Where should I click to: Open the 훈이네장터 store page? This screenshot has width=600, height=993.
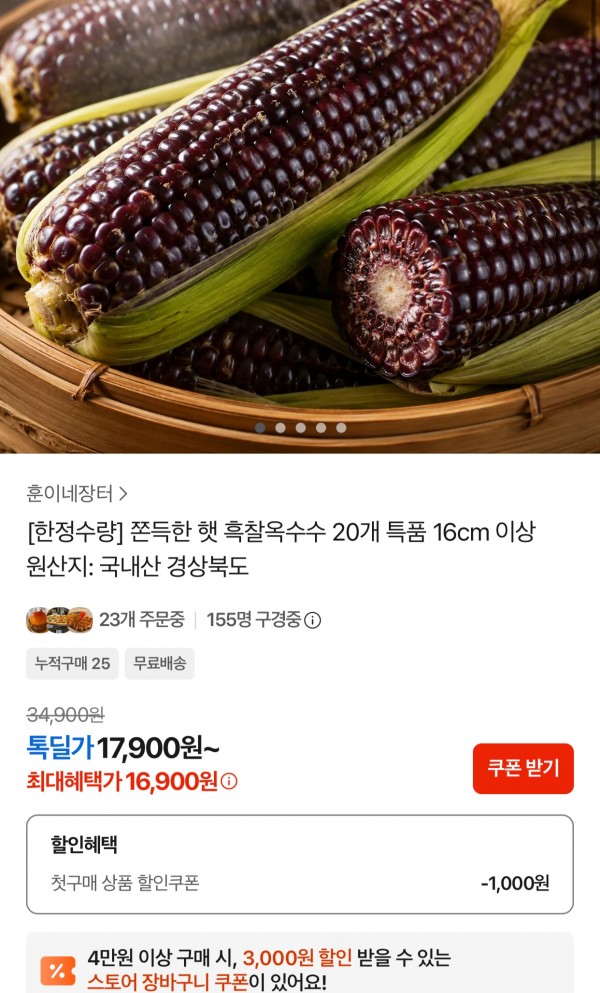pyautogui.click(x=77, y=493)
